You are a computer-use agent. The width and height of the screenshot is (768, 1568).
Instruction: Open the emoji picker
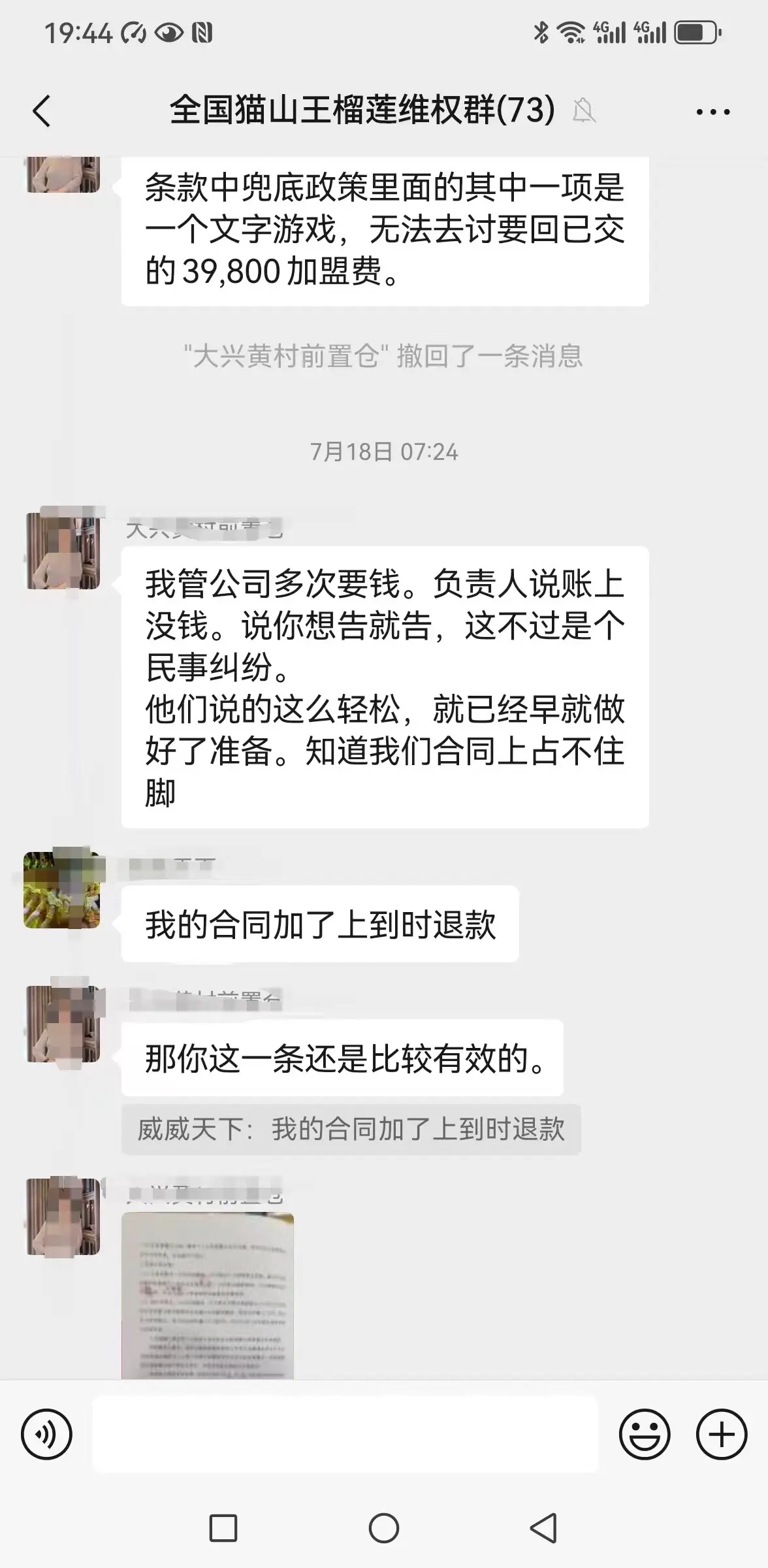click(x=645, y=1435)
